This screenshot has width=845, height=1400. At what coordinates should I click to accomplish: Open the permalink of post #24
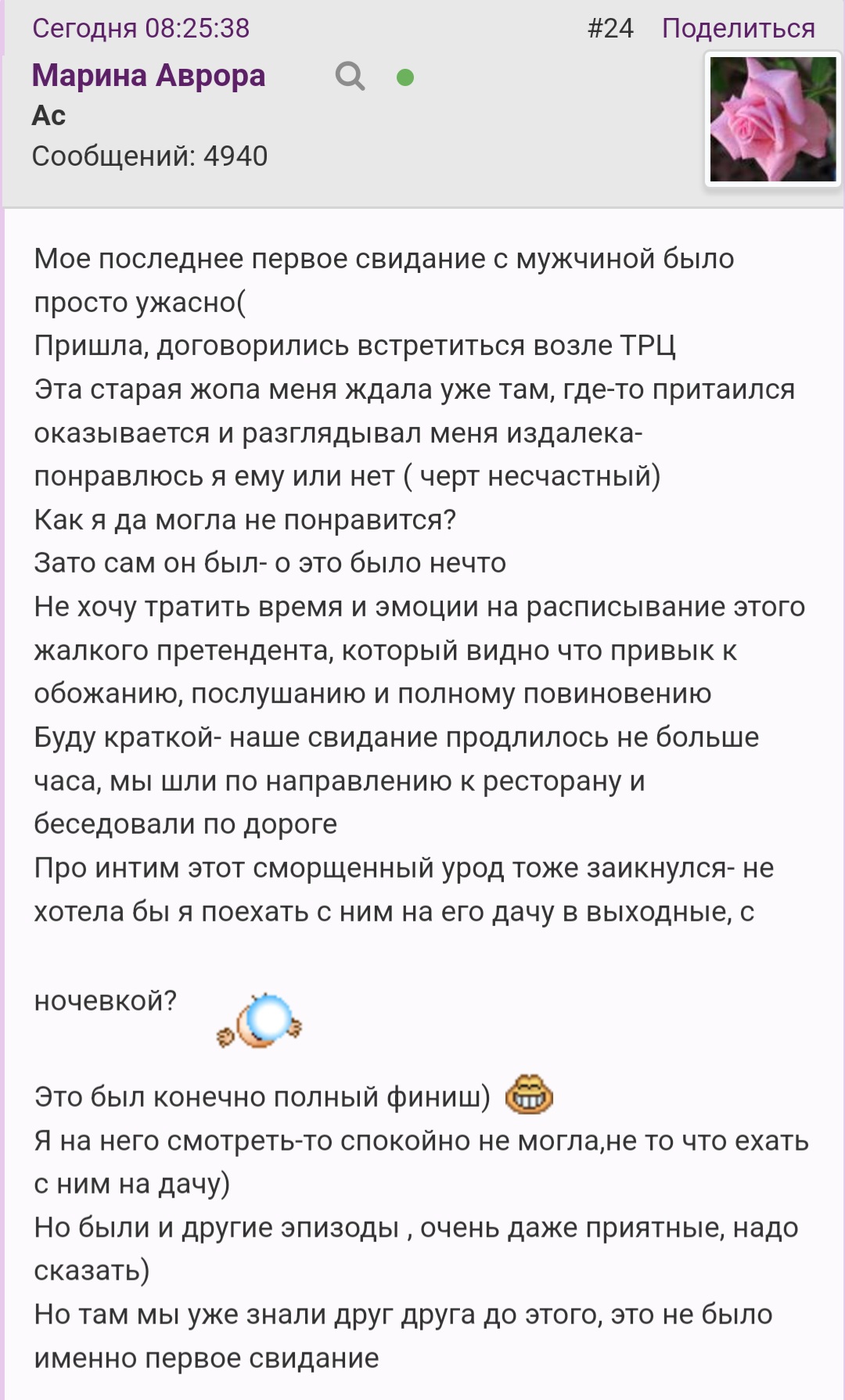610,28
